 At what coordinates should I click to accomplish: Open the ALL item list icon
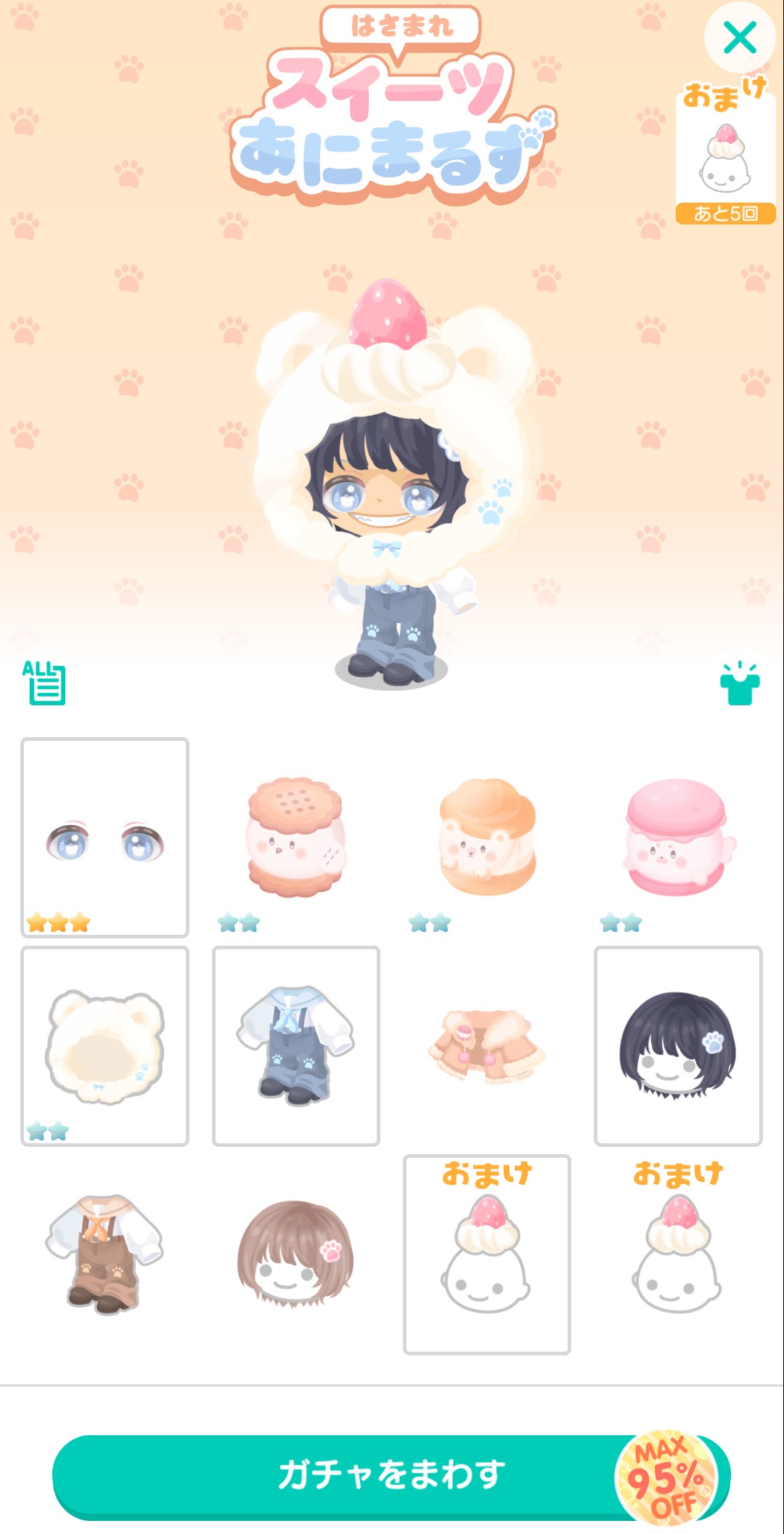pyautogui.click(x=44, y=683)
